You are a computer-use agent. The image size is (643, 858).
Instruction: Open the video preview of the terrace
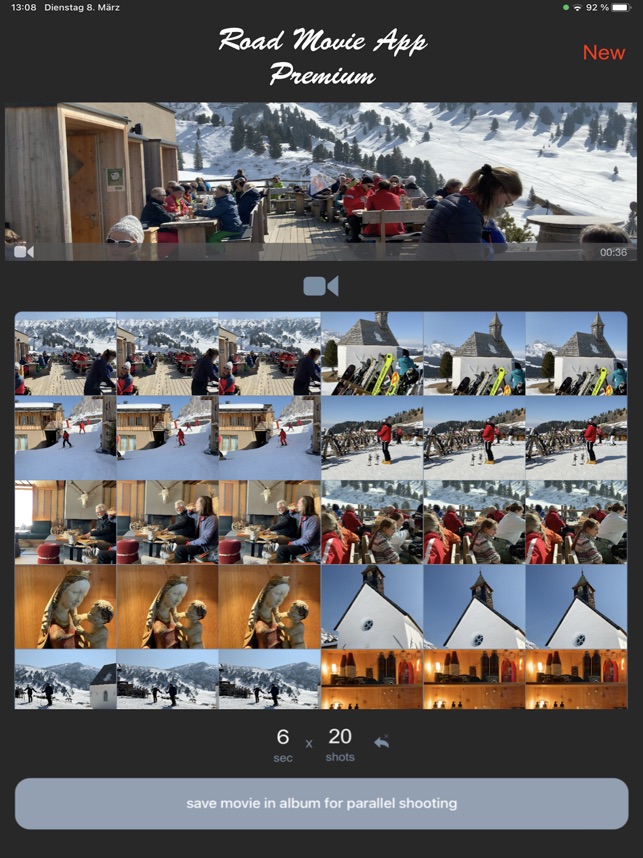pyautogui.click(x=320, y=180)
